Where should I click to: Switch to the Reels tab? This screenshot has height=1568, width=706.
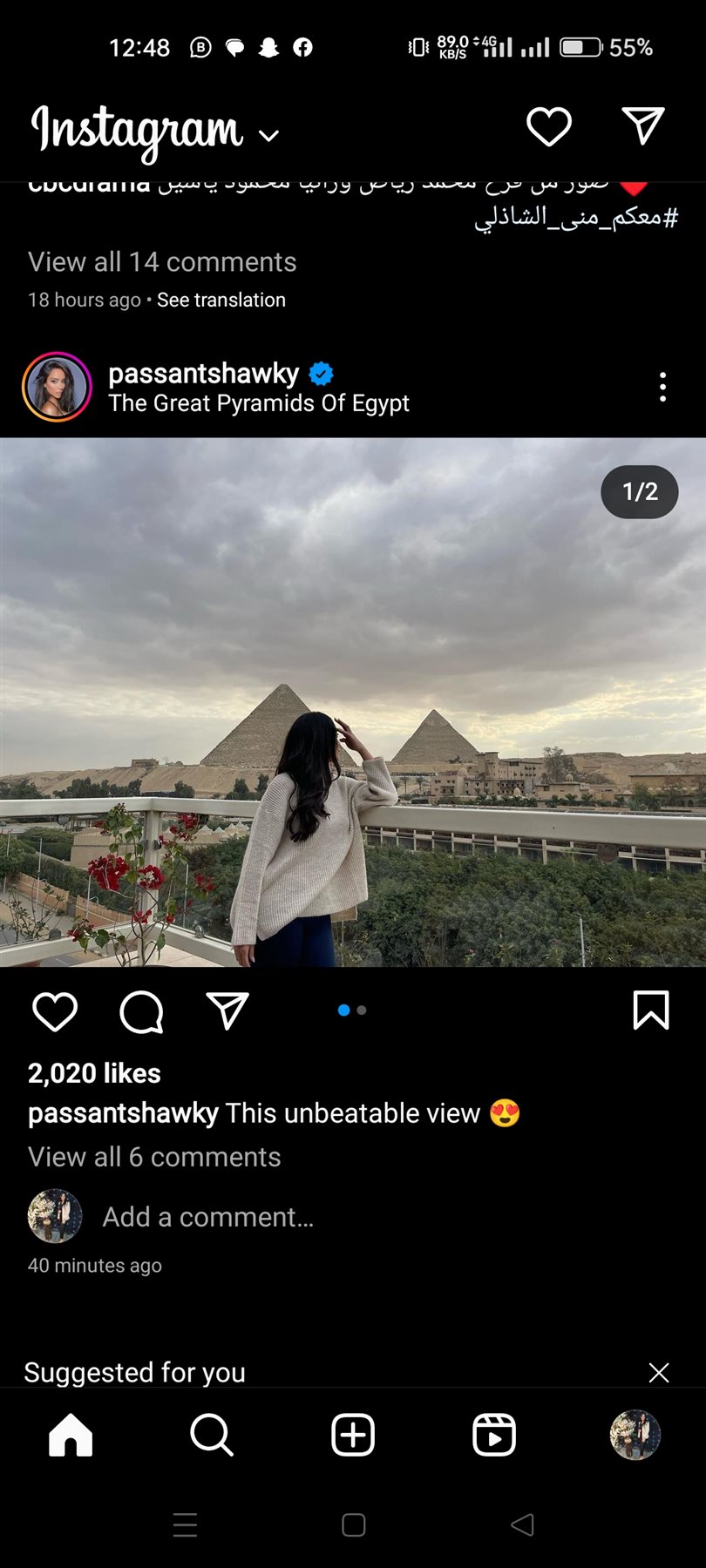pos(494,1435)
